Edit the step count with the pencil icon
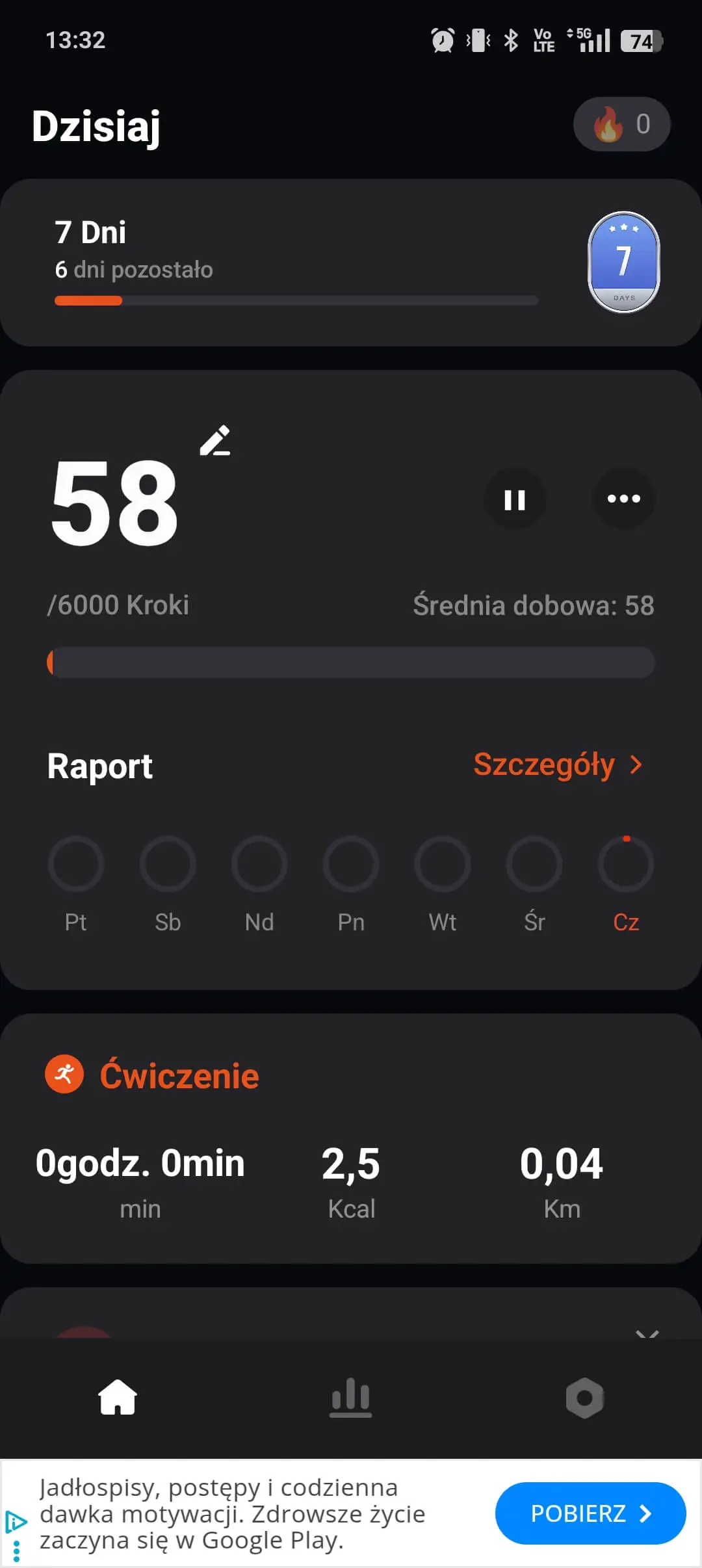Image resolution: width=702 pixels, height=1568 pixels. coord(215,441)
